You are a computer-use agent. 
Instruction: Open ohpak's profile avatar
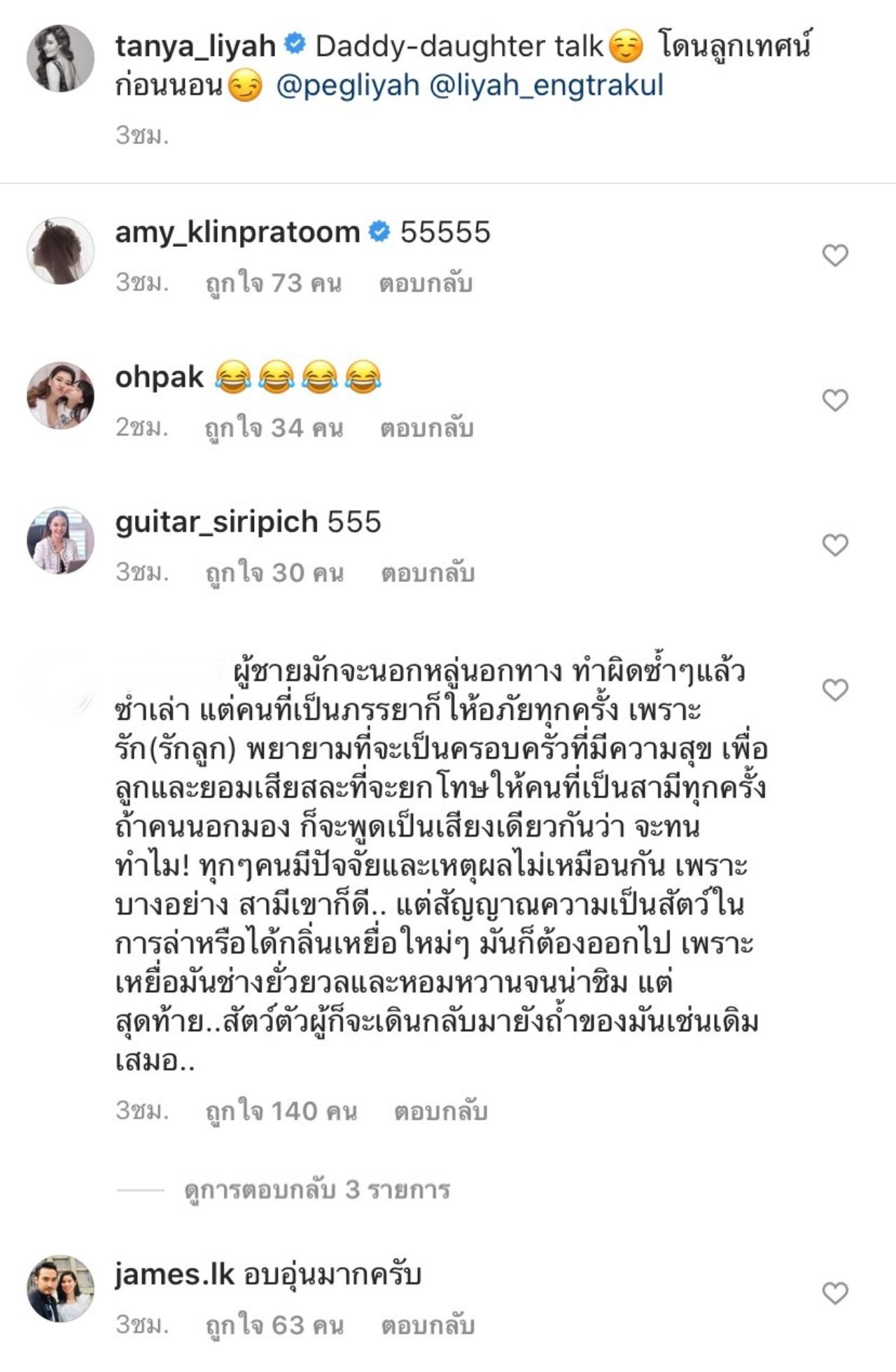coord(60,395)
